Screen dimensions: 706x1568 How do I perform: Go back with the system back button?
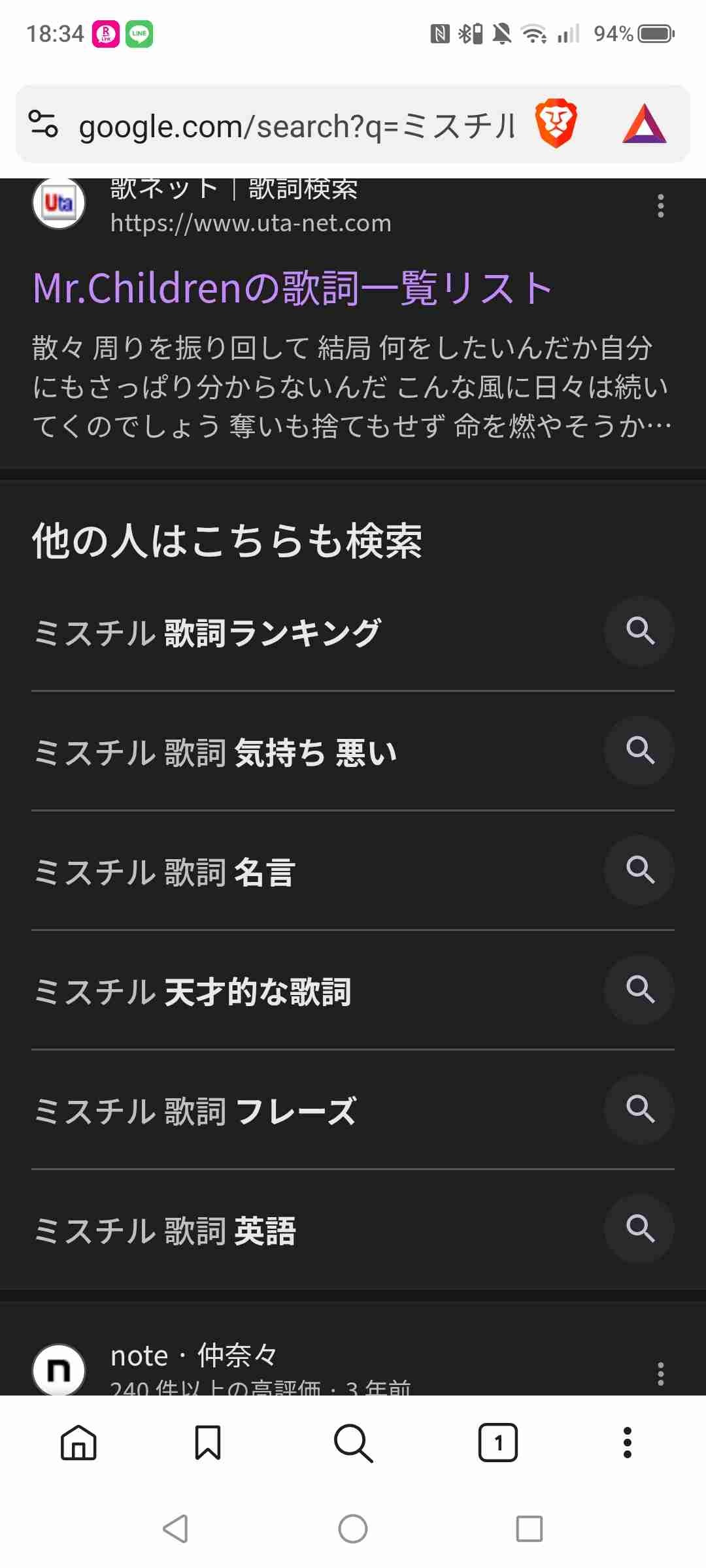175,1529
